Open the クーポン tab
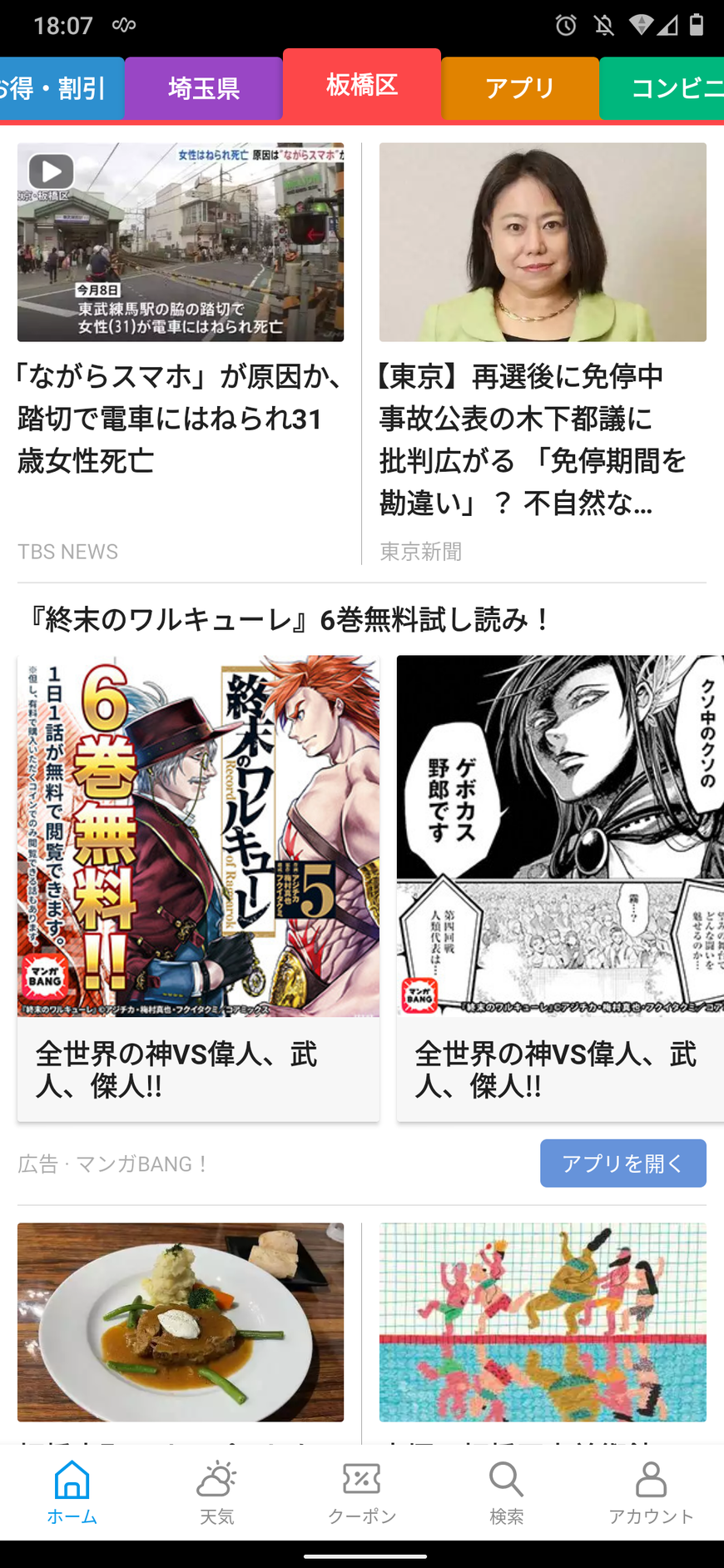Viewport: 724px width, 1568px height. point(362,1491)
